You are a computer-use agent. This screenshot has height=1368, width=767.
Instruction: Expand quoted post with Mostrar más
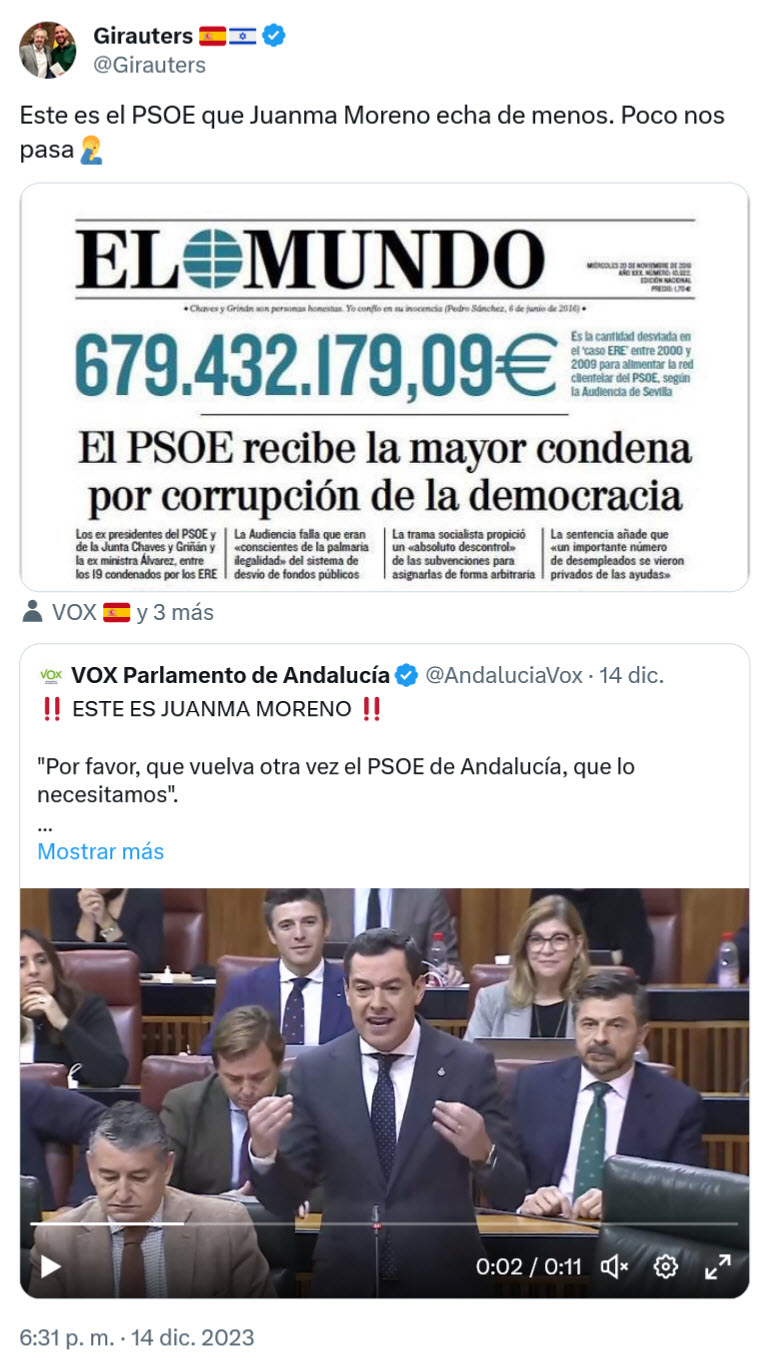(100, 851)
